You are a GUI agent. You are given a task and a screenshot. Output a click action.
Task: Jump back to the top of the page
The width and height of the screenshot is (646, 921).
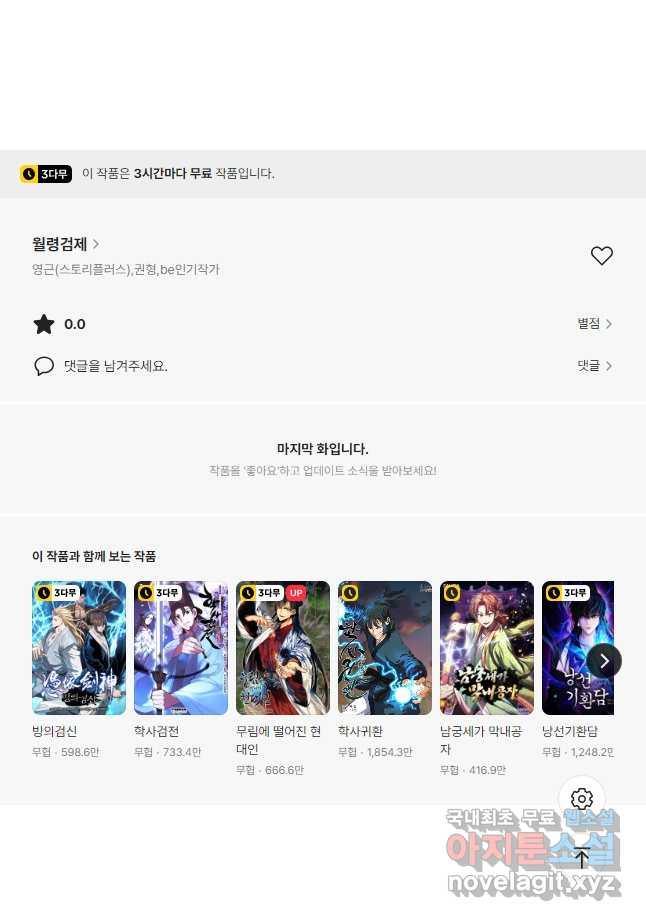click(x=582, y=857)
